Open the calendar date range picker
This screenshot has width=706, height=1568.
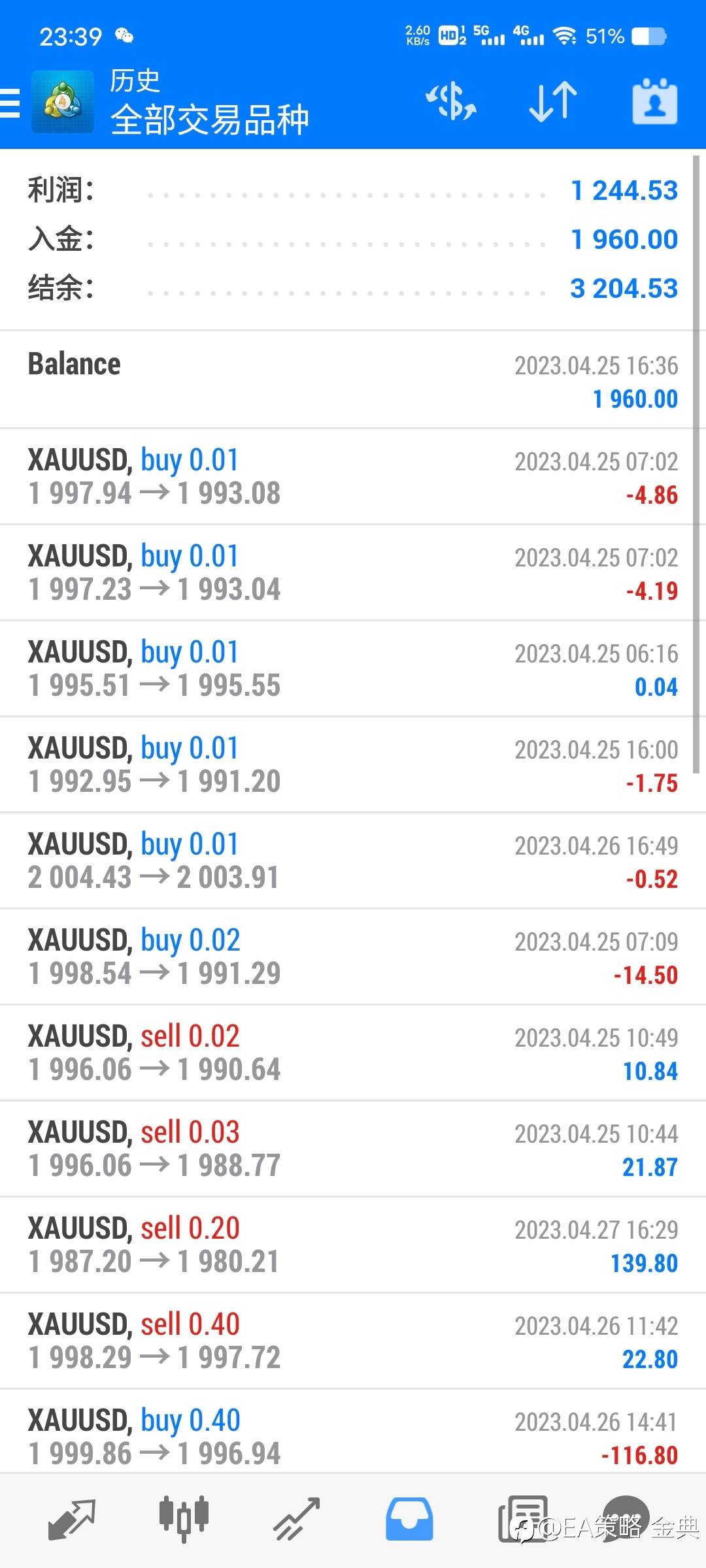(655, 102)
